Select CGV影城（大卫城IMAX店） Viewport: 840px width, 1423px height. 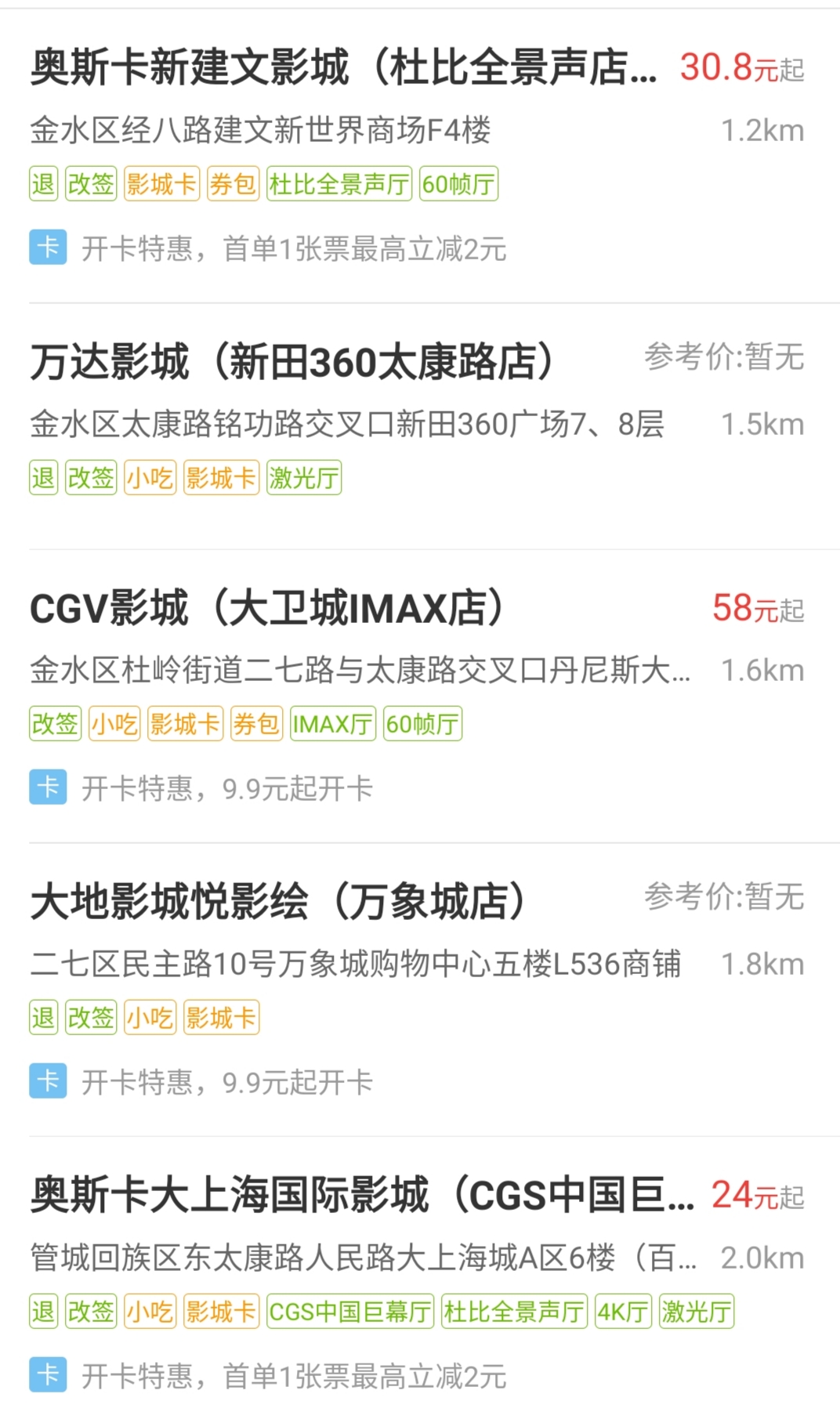266,609
